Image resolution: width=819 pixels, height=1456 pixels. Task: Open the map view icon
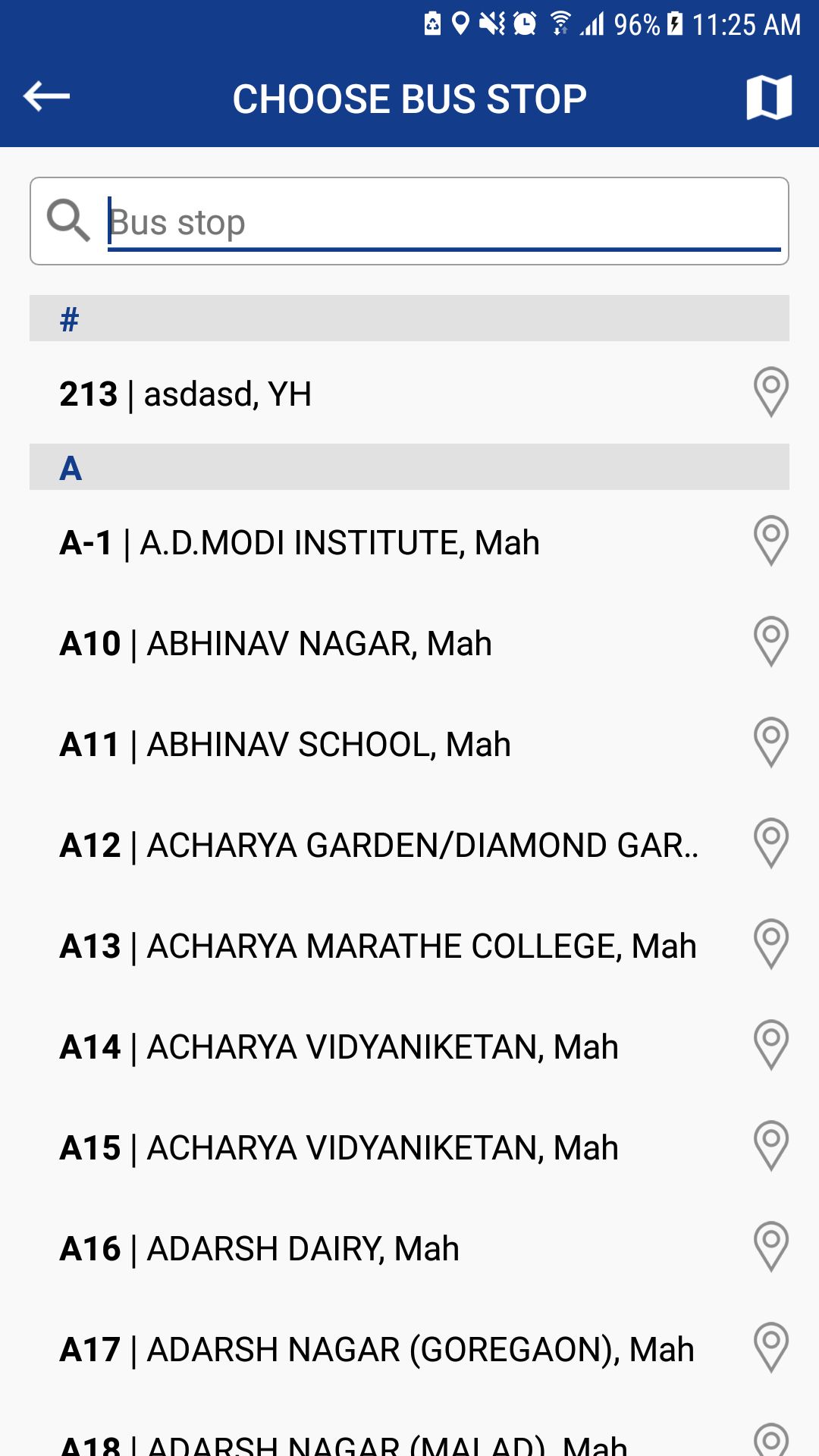(769, 97)
